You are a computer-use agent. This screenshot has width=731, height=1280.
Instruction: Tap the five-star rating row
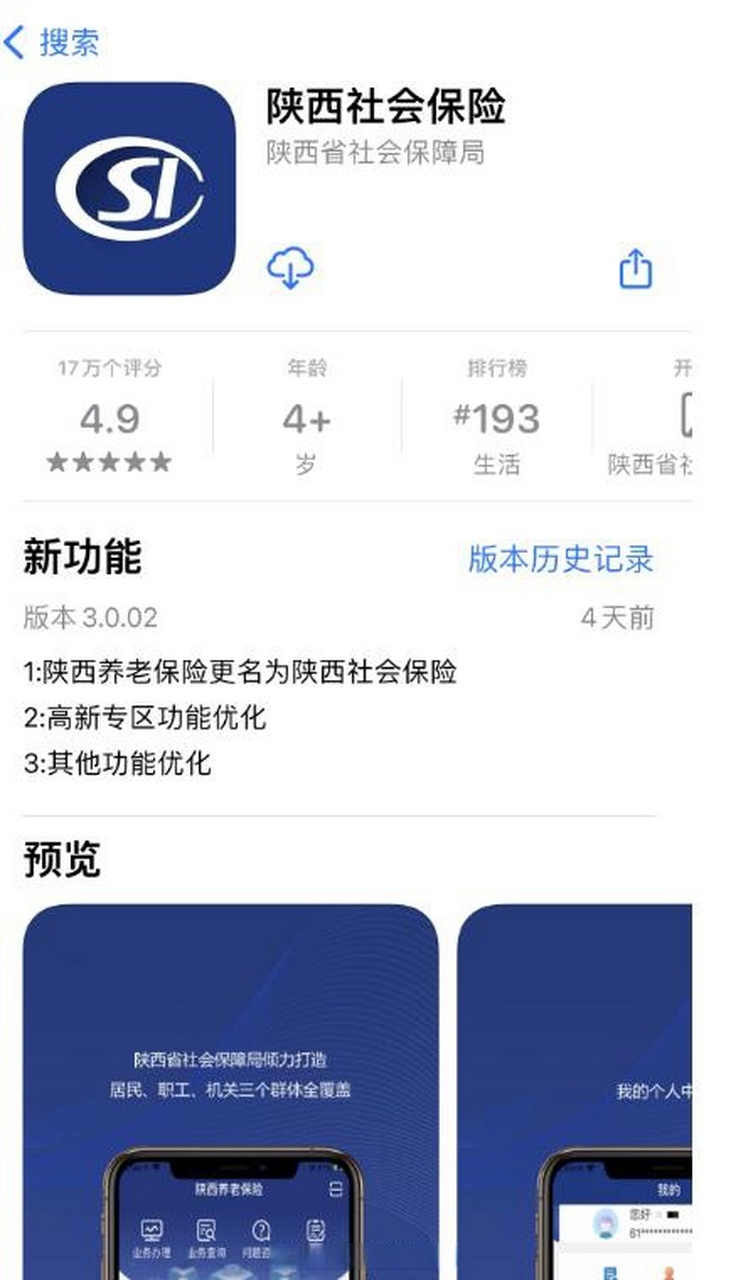click(110, 462)
